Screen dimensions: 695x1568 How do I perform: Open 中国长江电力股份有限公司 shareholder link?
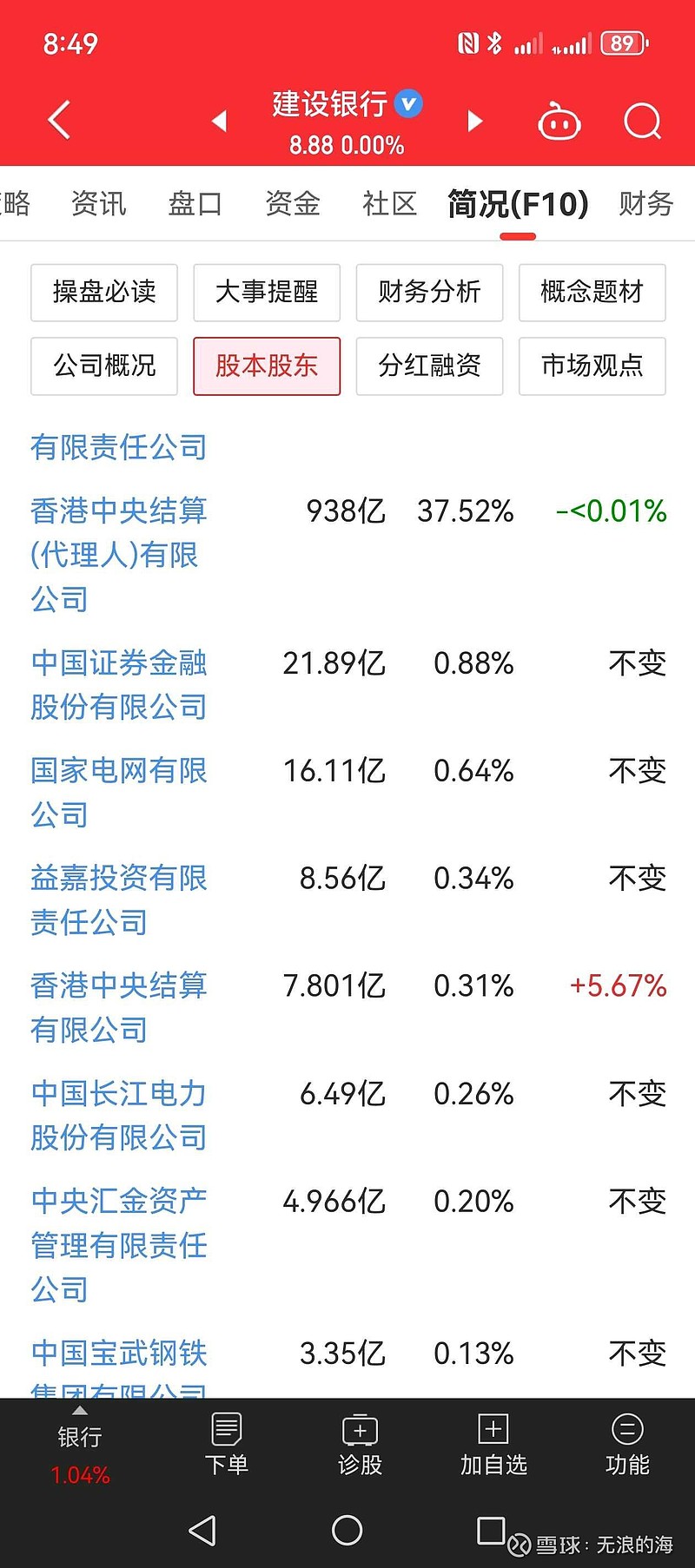[x=117, y=1116]
